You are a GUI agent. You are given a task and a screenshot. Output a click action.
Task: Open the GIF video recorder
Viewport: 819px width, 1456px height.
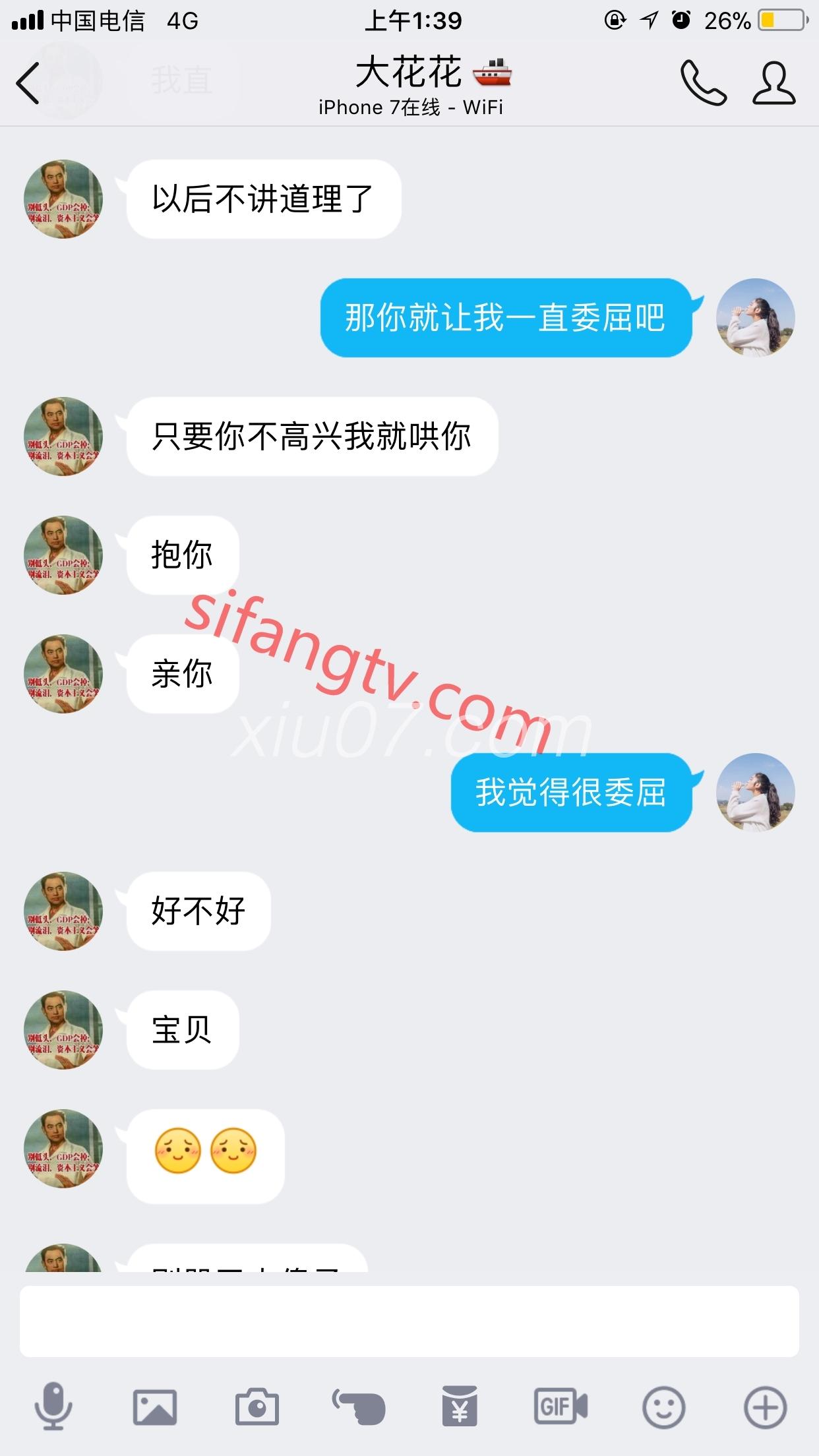(561, 1407)
